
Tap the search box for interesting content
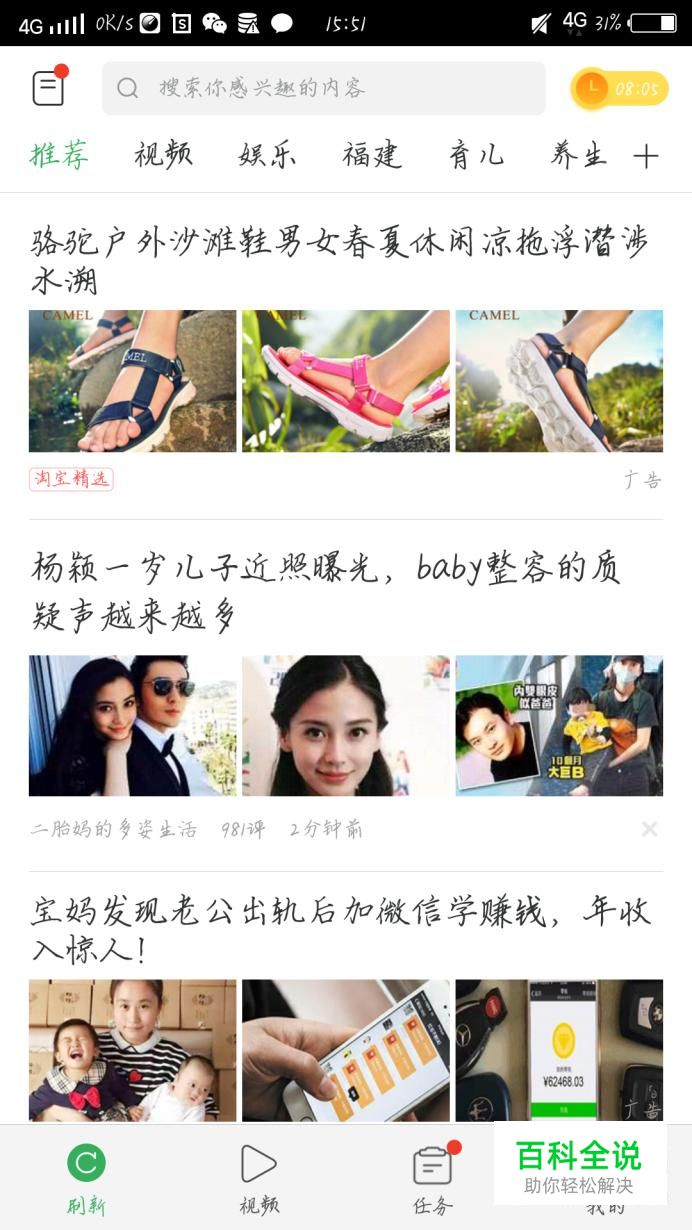(323, 88)
